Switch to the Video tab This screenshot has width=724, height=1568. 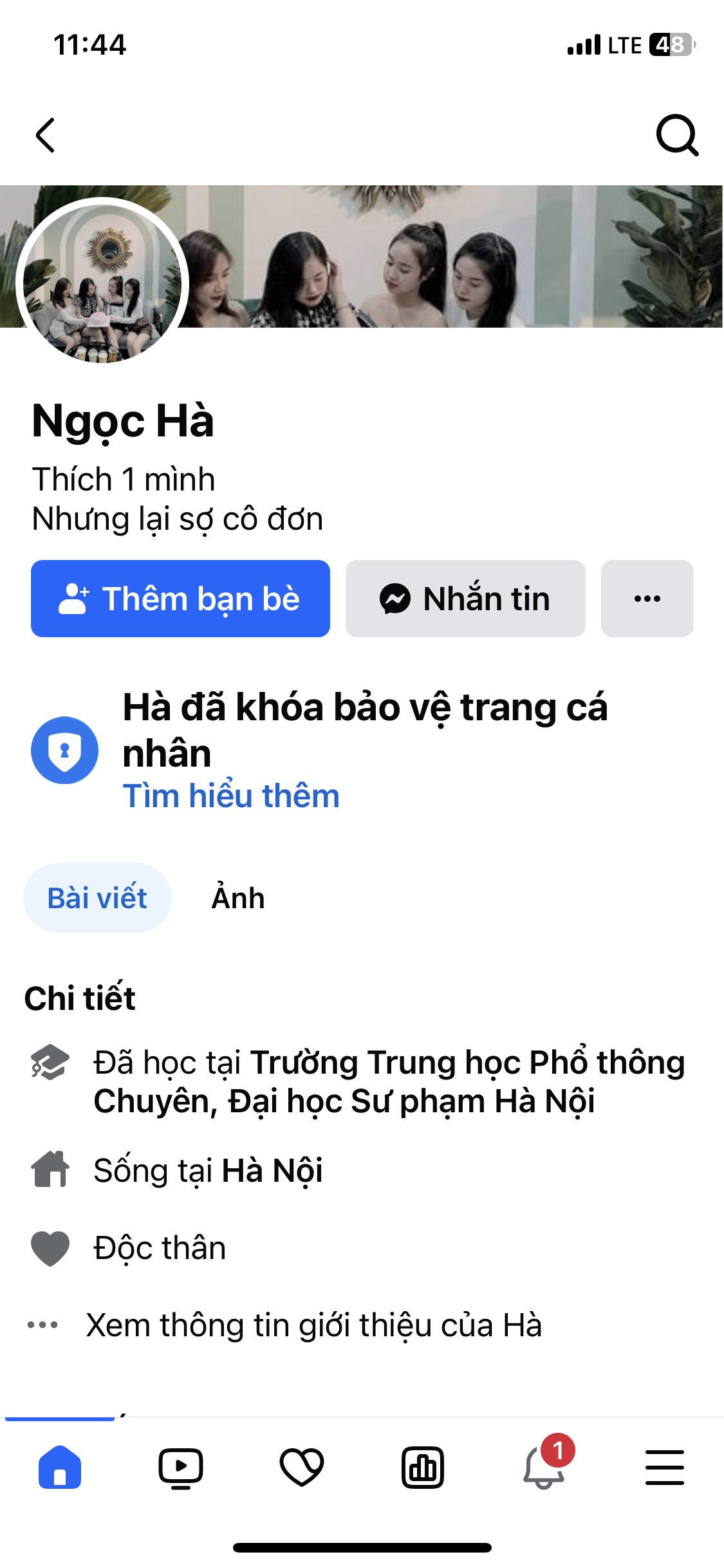point(181,1468)
